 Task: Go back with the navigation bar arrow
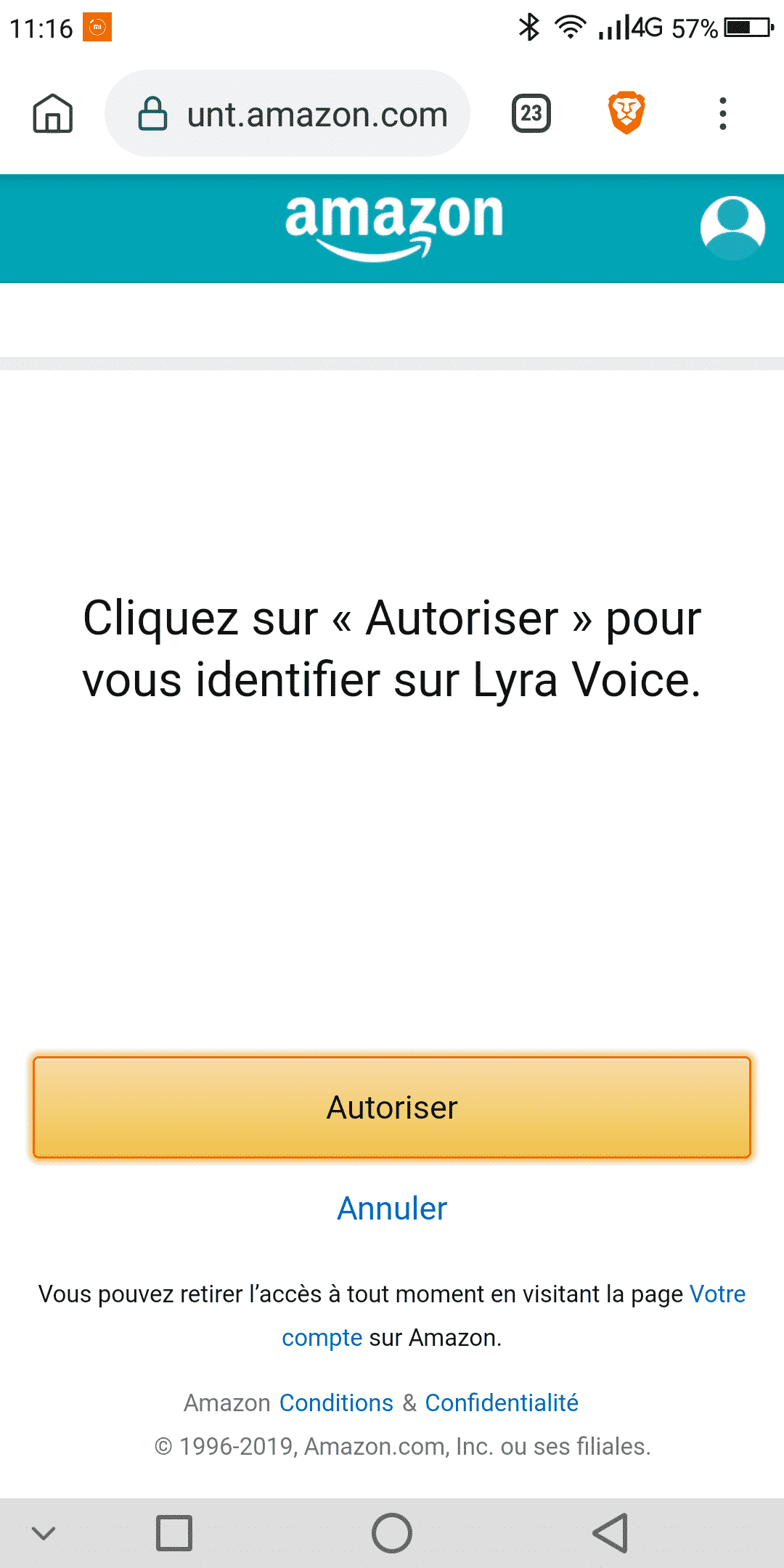[610, 1533]
